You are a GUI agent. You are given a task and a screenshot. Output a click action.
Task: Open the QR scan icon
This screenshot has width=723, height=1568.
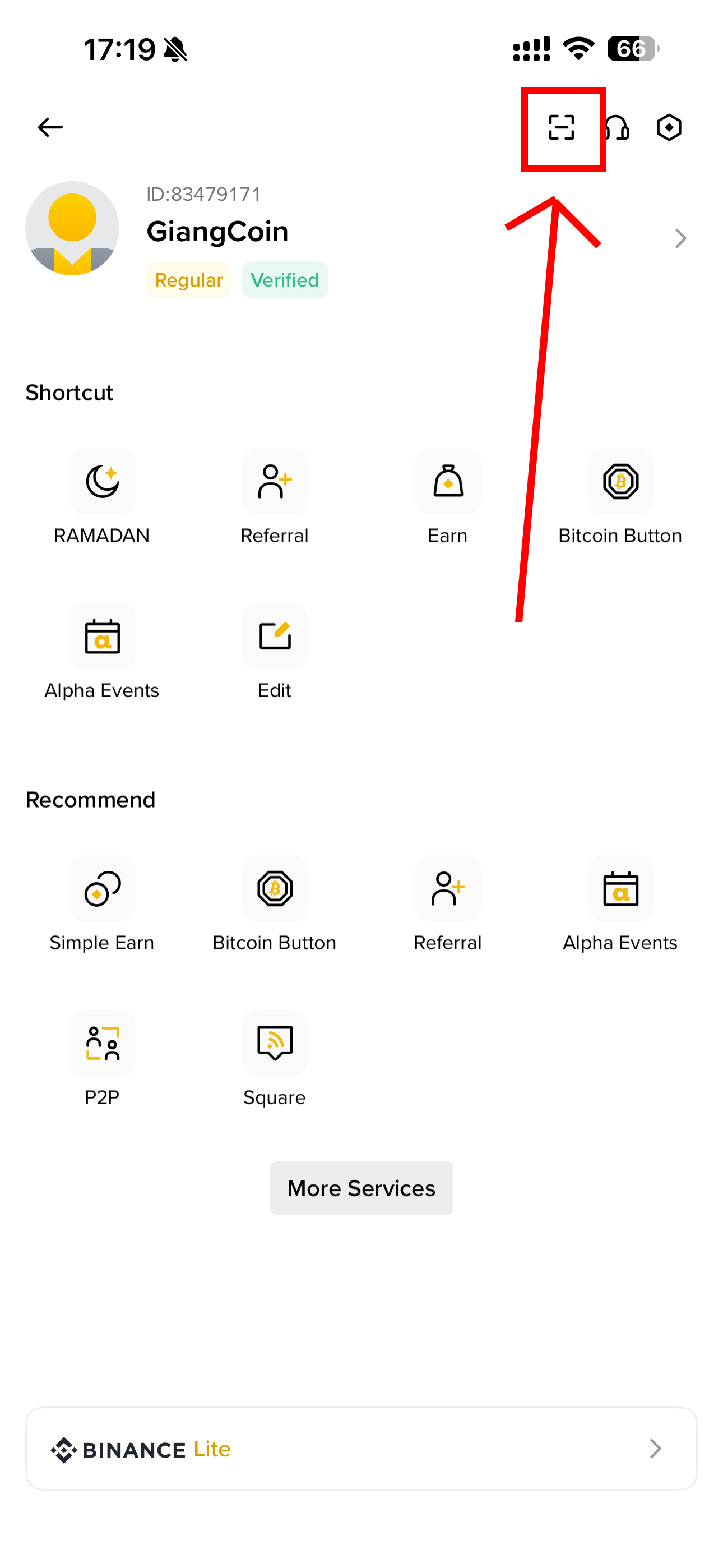561,127
